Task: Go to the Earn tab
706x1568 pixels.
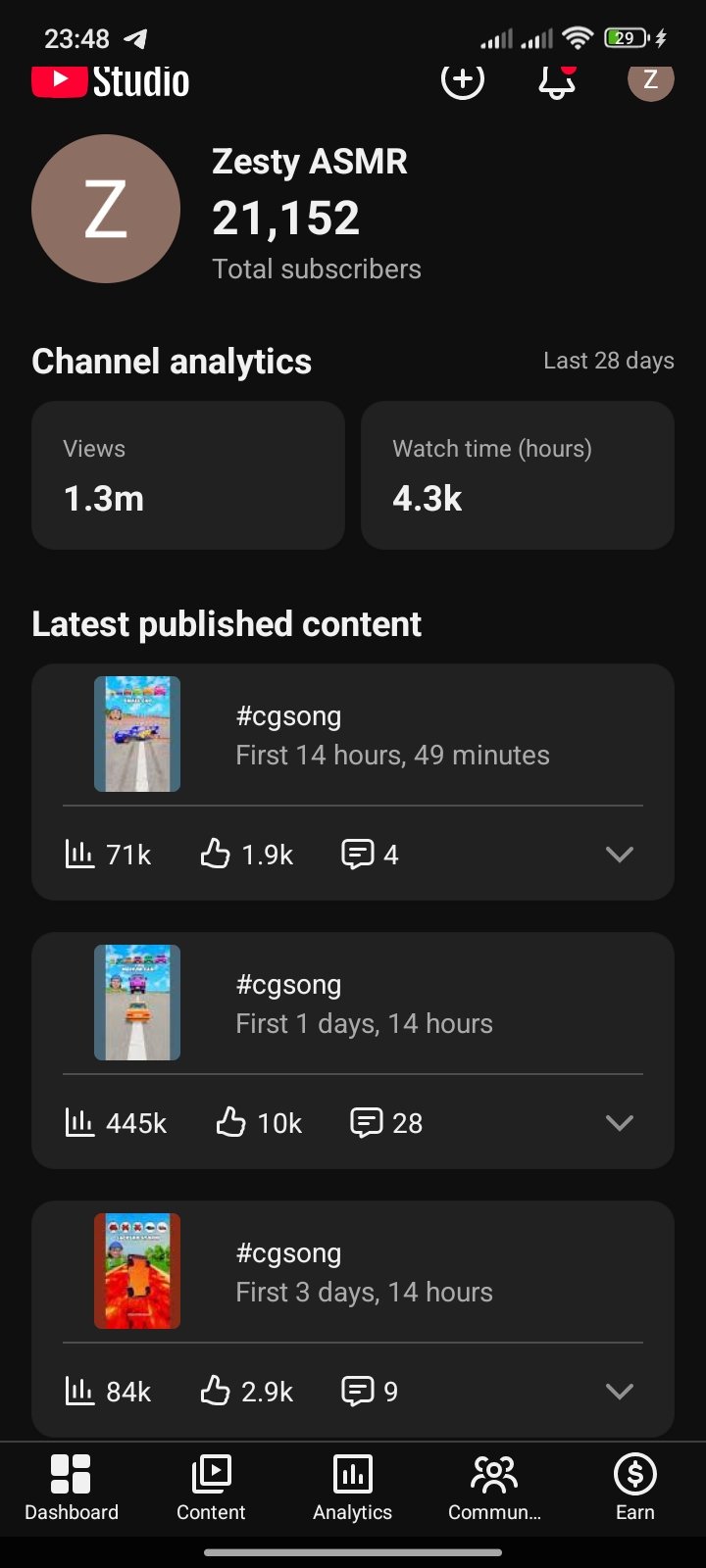Action: click(x=635, y=1487)
